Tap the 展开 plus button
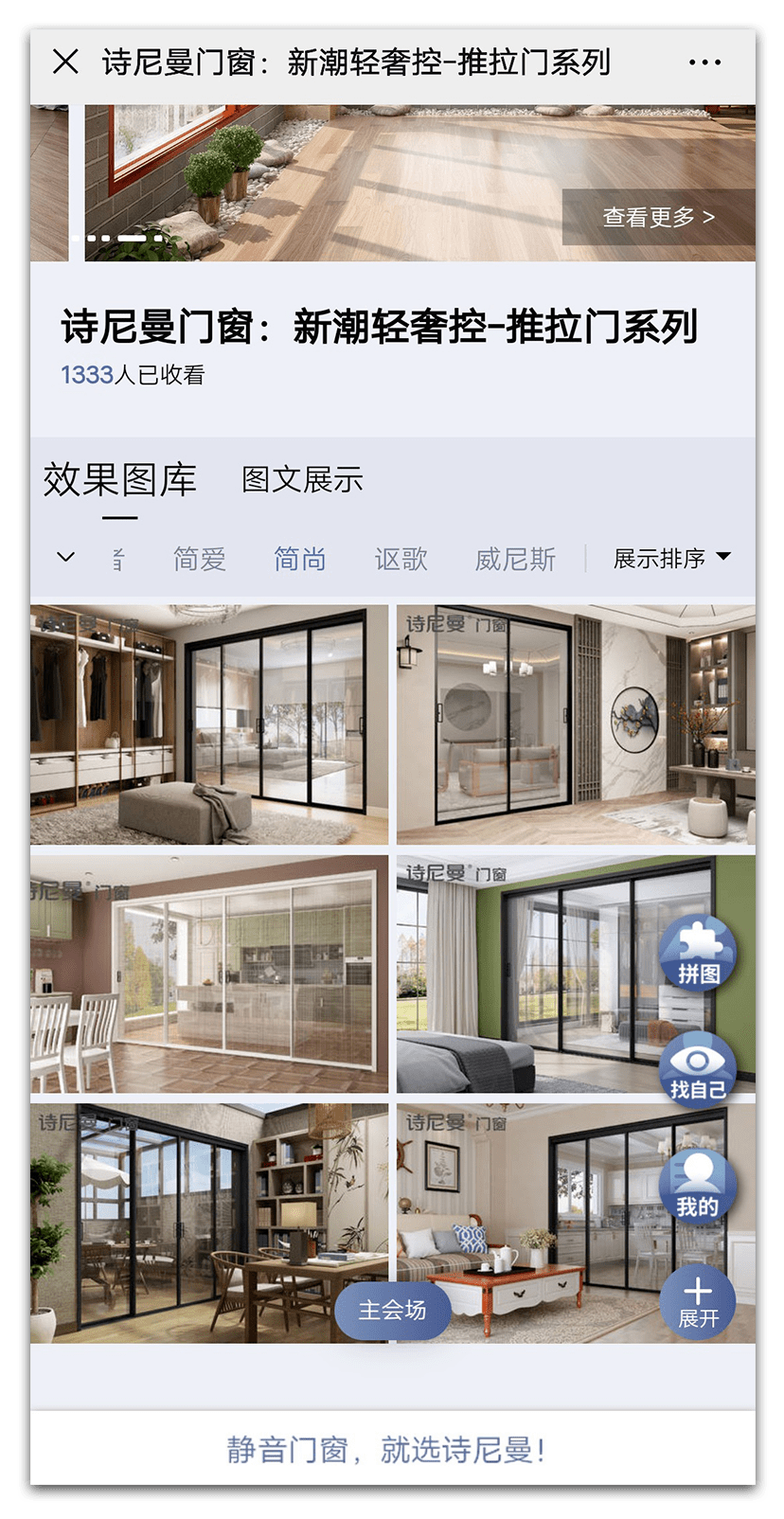Image resolution: width=784 pixels, height=1519 pixels. click(698, 1301)
